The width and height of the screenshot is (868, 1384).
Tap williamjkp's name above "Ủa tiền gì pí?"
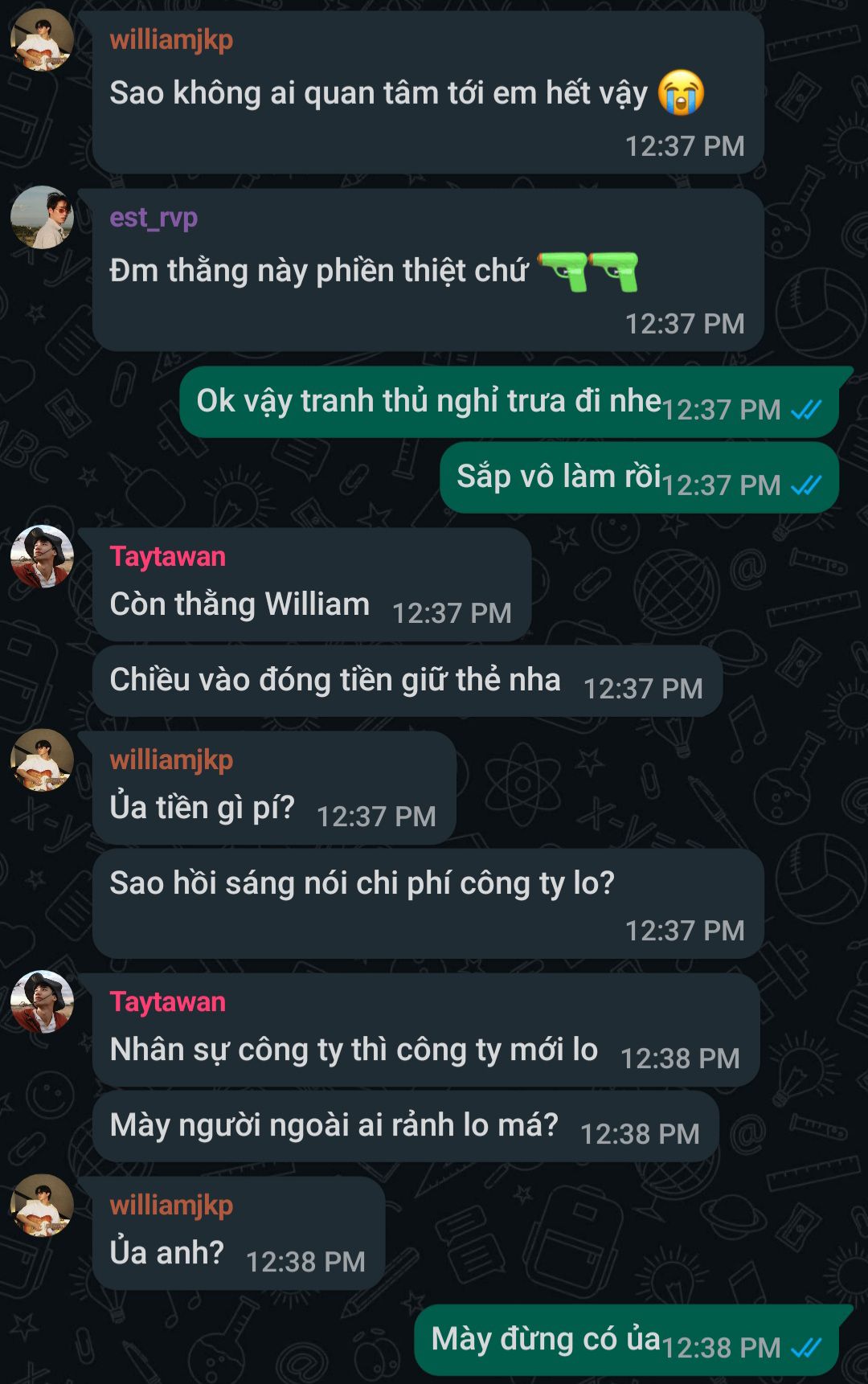171,760
